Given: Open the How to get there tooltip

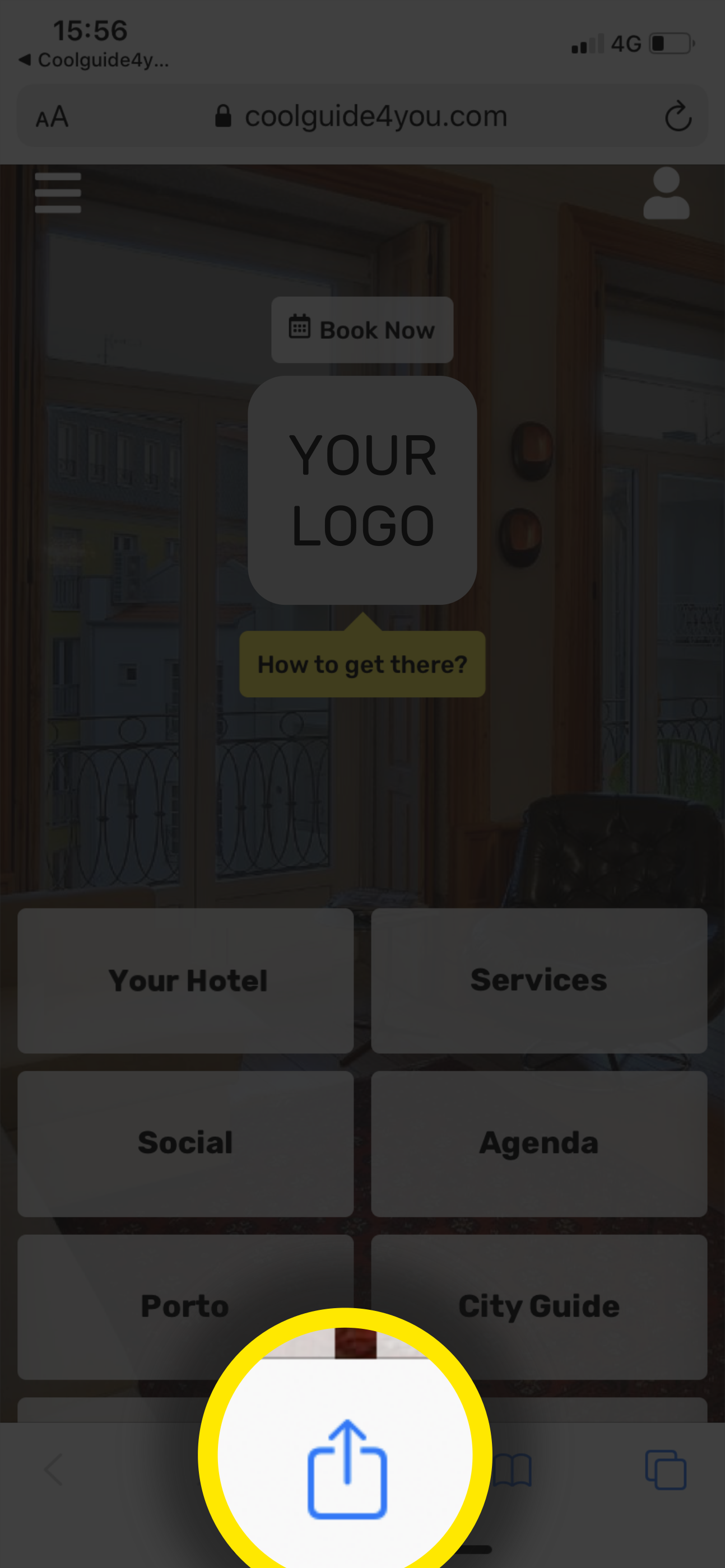Looking at the screenshot, I should coord(362,664).
